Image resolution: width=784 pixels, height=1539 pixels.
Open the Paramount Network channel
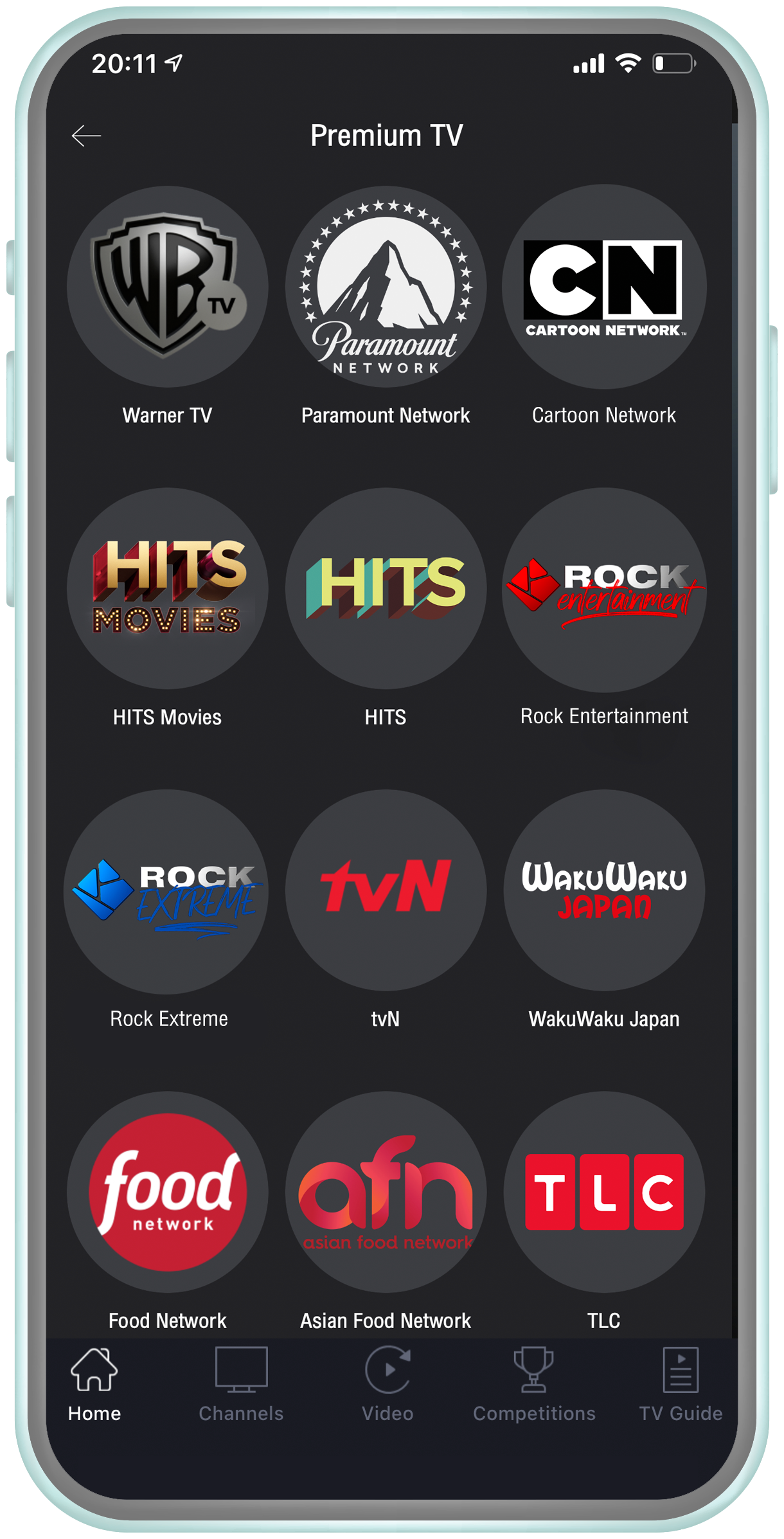386,287
